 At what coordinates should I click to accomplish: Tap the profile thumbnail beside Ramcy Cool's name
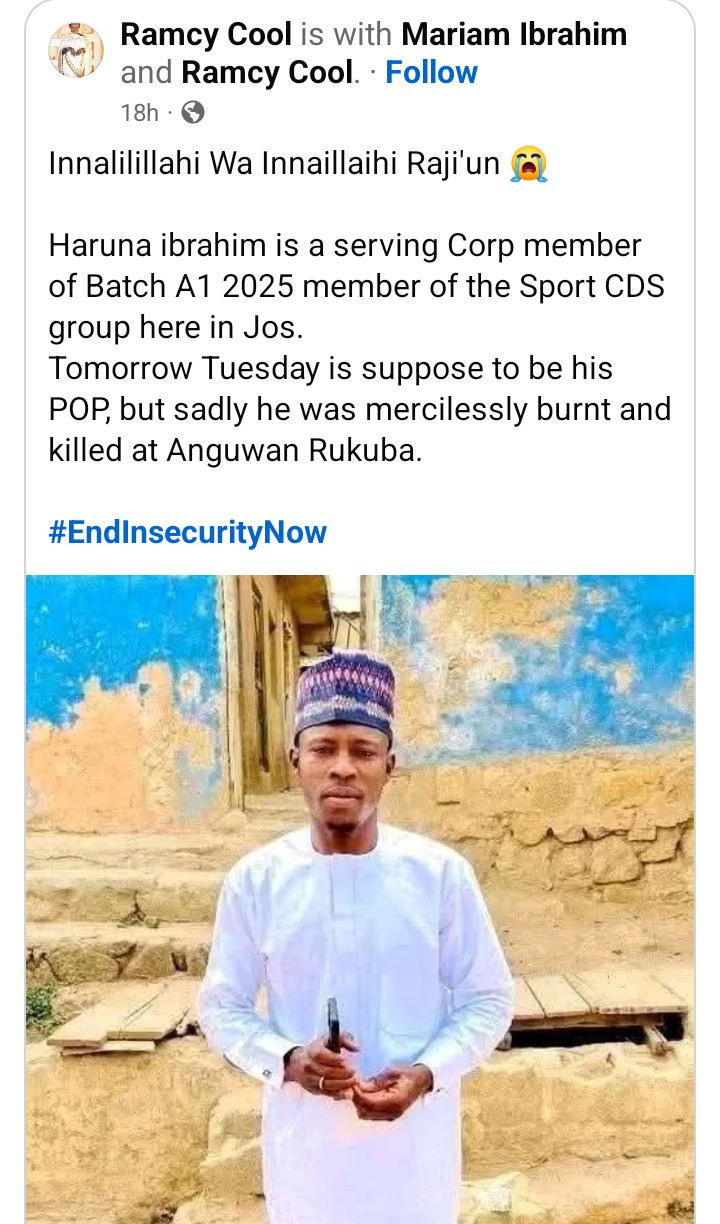tap(74, 50)
